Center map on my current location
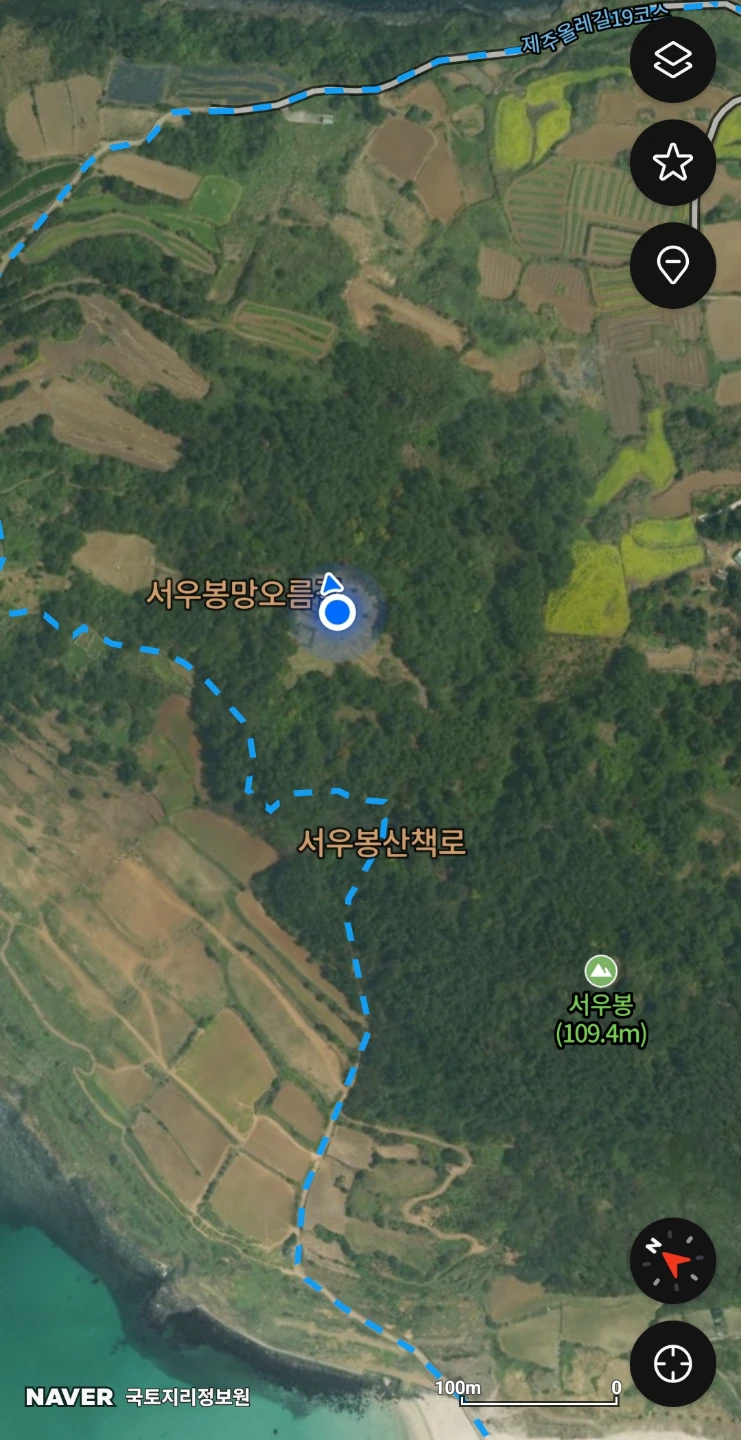The width and height of the screenshot is (741, 1440). coord(673,1363)
